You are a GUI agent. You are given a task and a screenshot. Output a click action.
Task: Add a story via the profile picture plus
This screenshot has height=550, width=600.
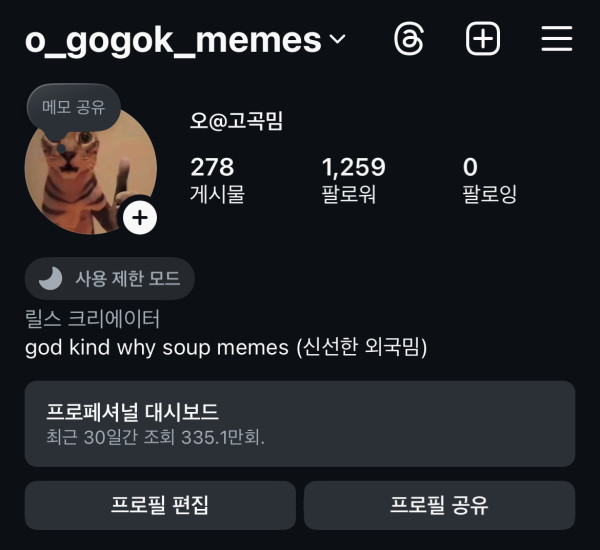click(x=140, y=217)
